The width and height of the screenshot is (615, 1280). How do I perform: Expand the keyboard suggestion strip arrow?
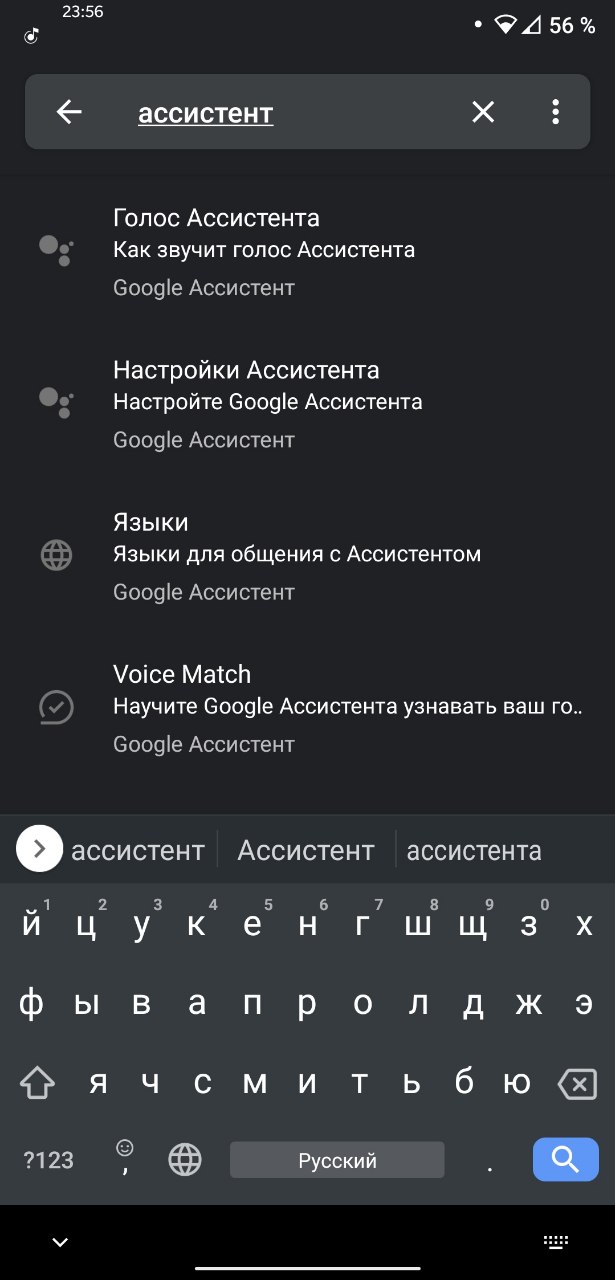[39, 849]
